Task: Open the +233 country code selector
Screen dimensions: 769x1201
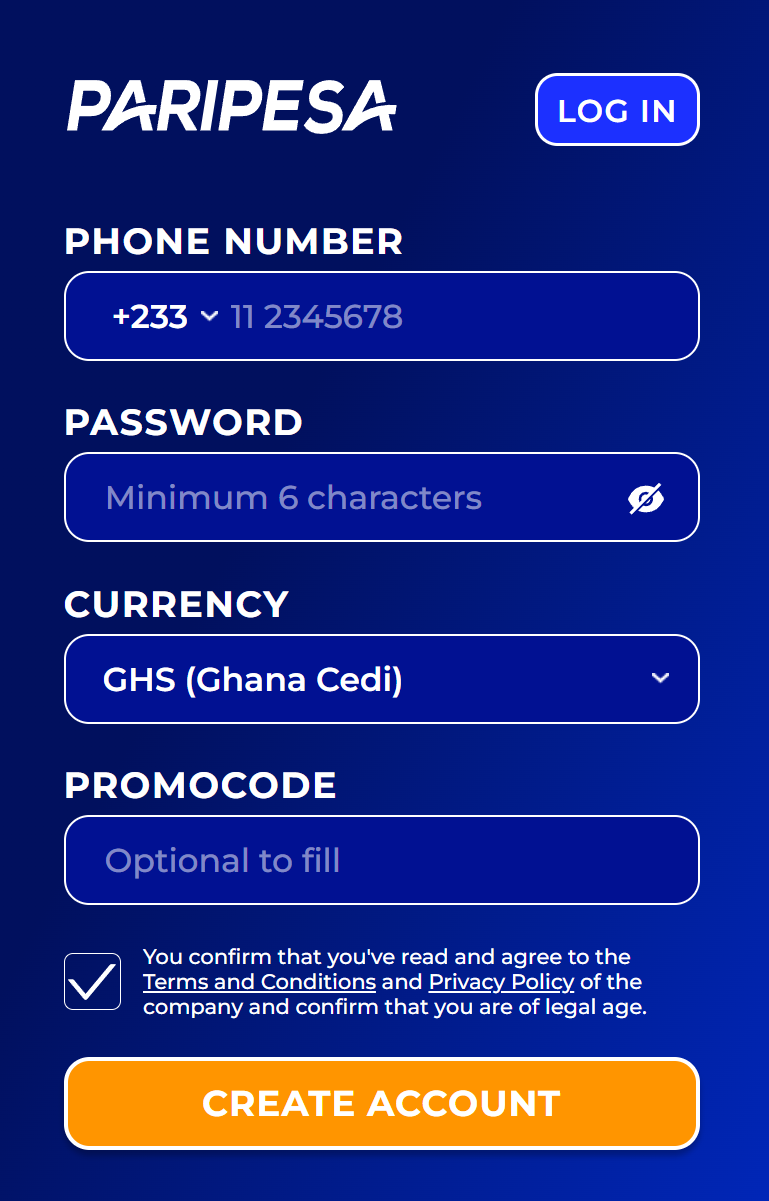Action: pyautogui.click(x=165, y=317)
